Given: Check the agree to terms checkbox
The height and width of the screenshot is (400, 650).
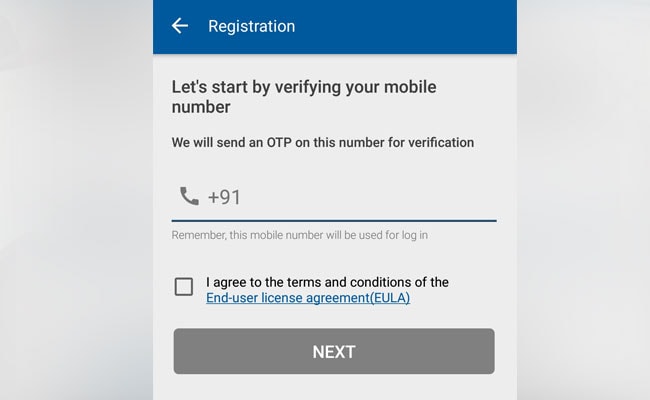Looking at the screenshot, I should pos(184,287).
